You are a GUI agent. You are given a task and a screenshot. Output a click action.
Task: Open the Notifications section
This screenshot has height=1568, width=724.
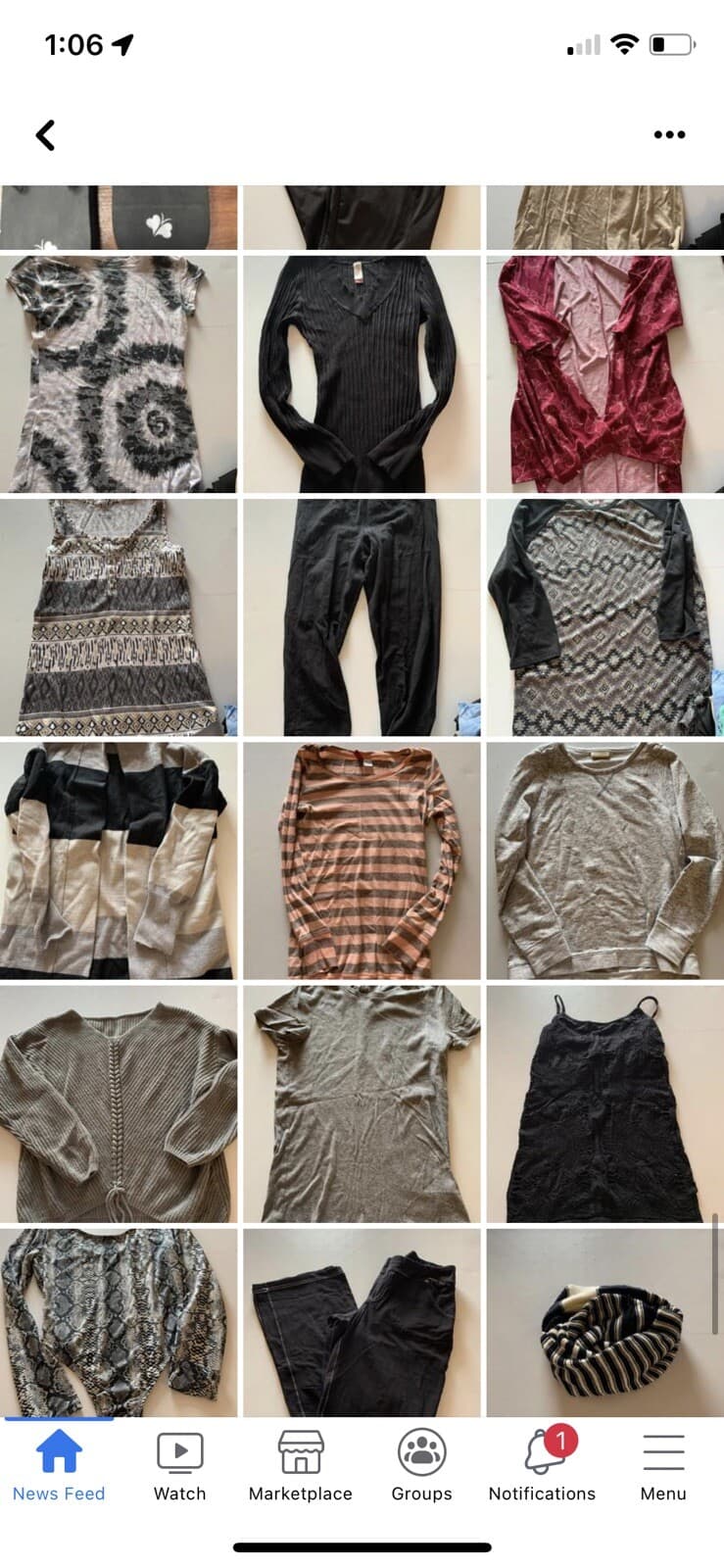click(x=541, y=1465)
